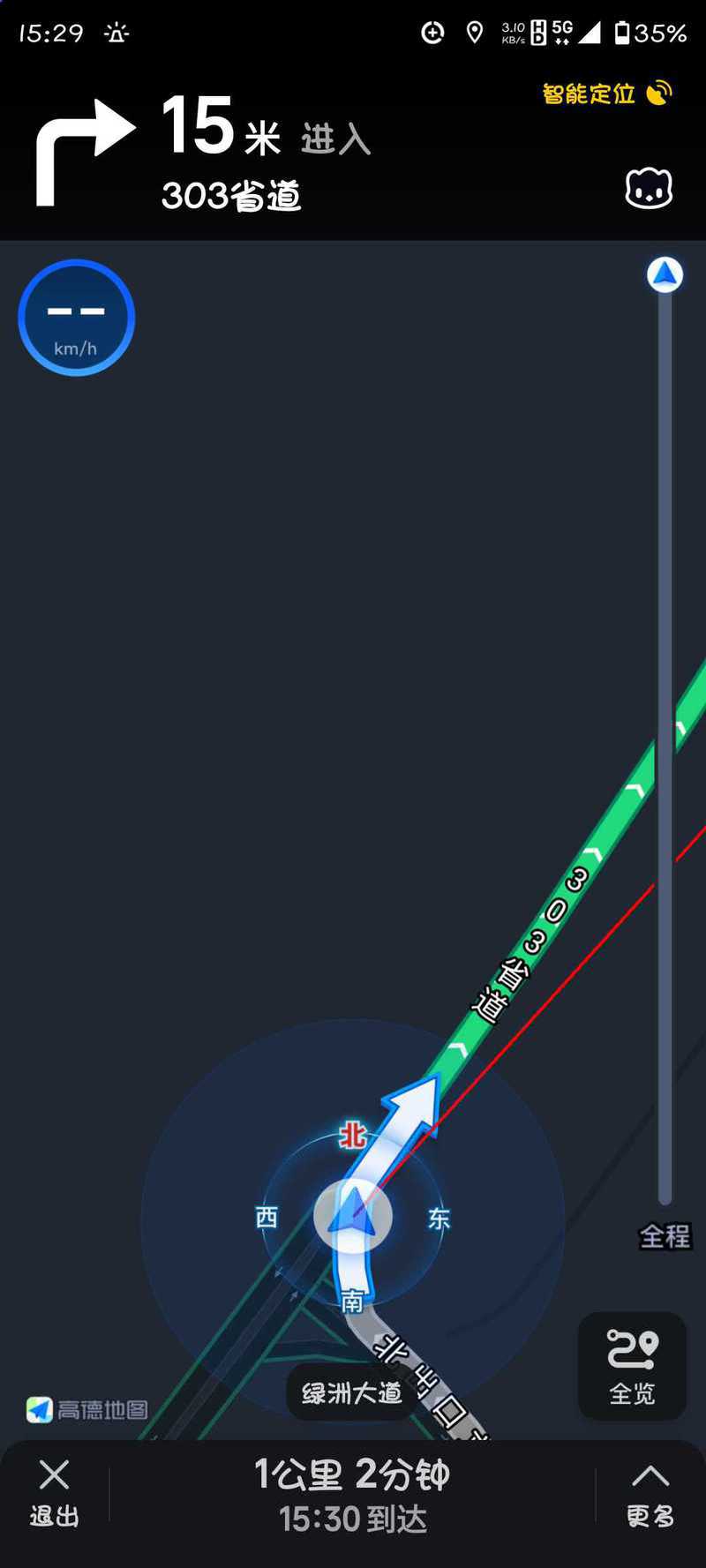706x1568 pixels.
Task: Tap the speed indicator km/h circle
Action: pos(76,318)
